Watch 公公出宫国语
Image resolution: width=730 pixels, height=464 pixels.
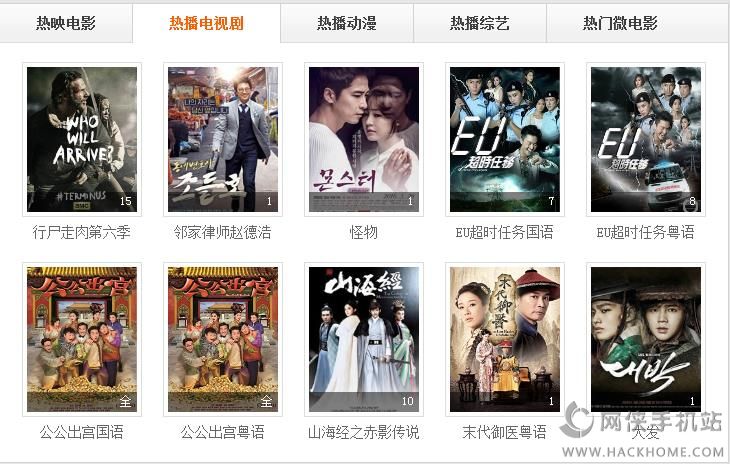(82, 339)
